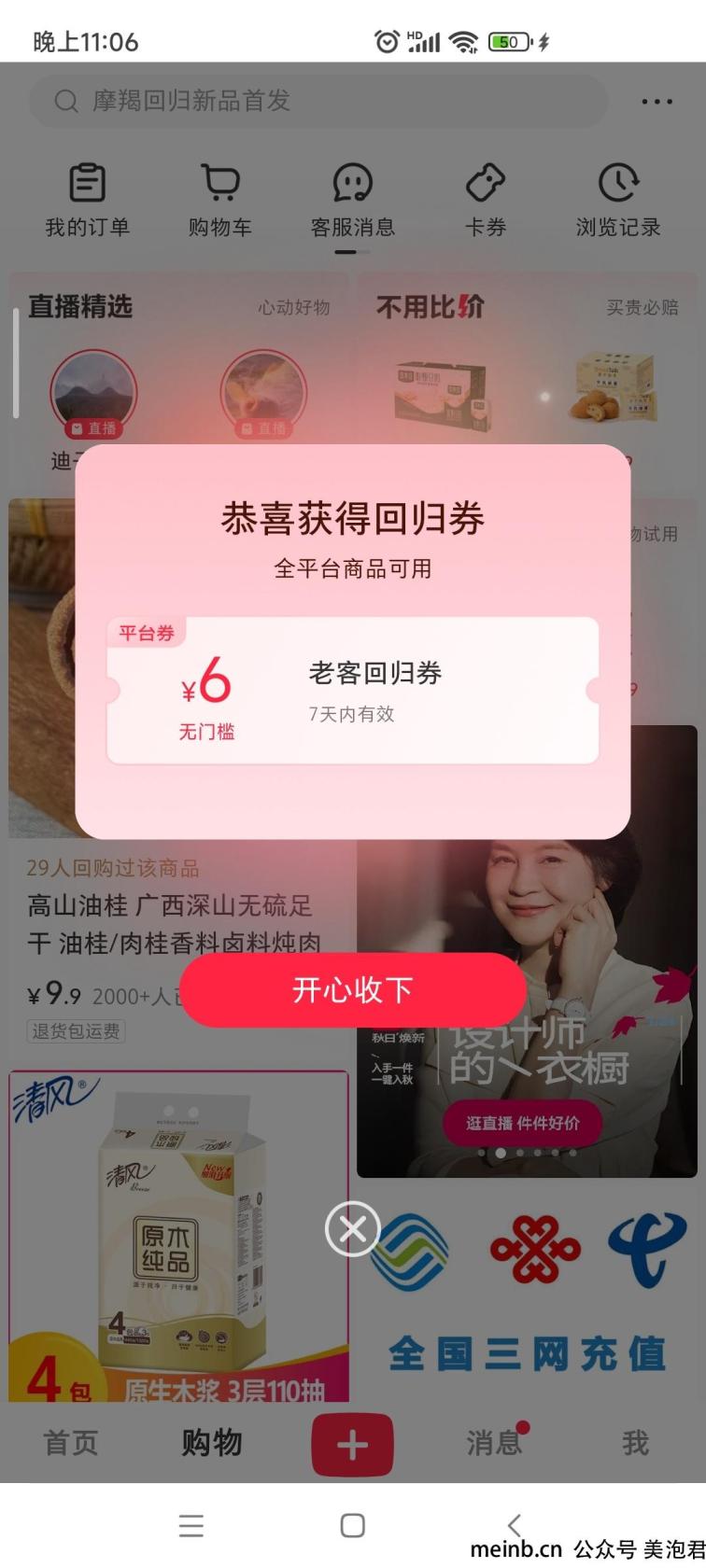
Task: Open the 老客回归券 coupon card
Action: click(352, 692)
